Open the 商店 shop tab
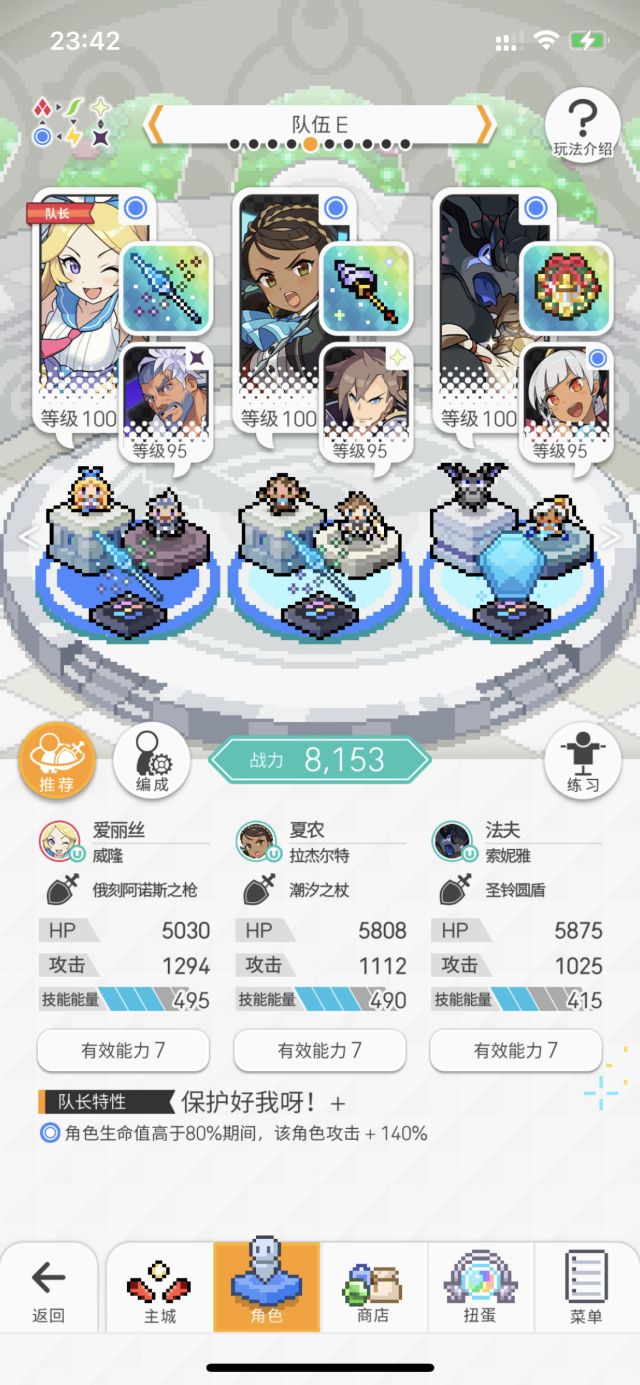The height and width of the screenshot is (1385, 640). click(373, 1289)
